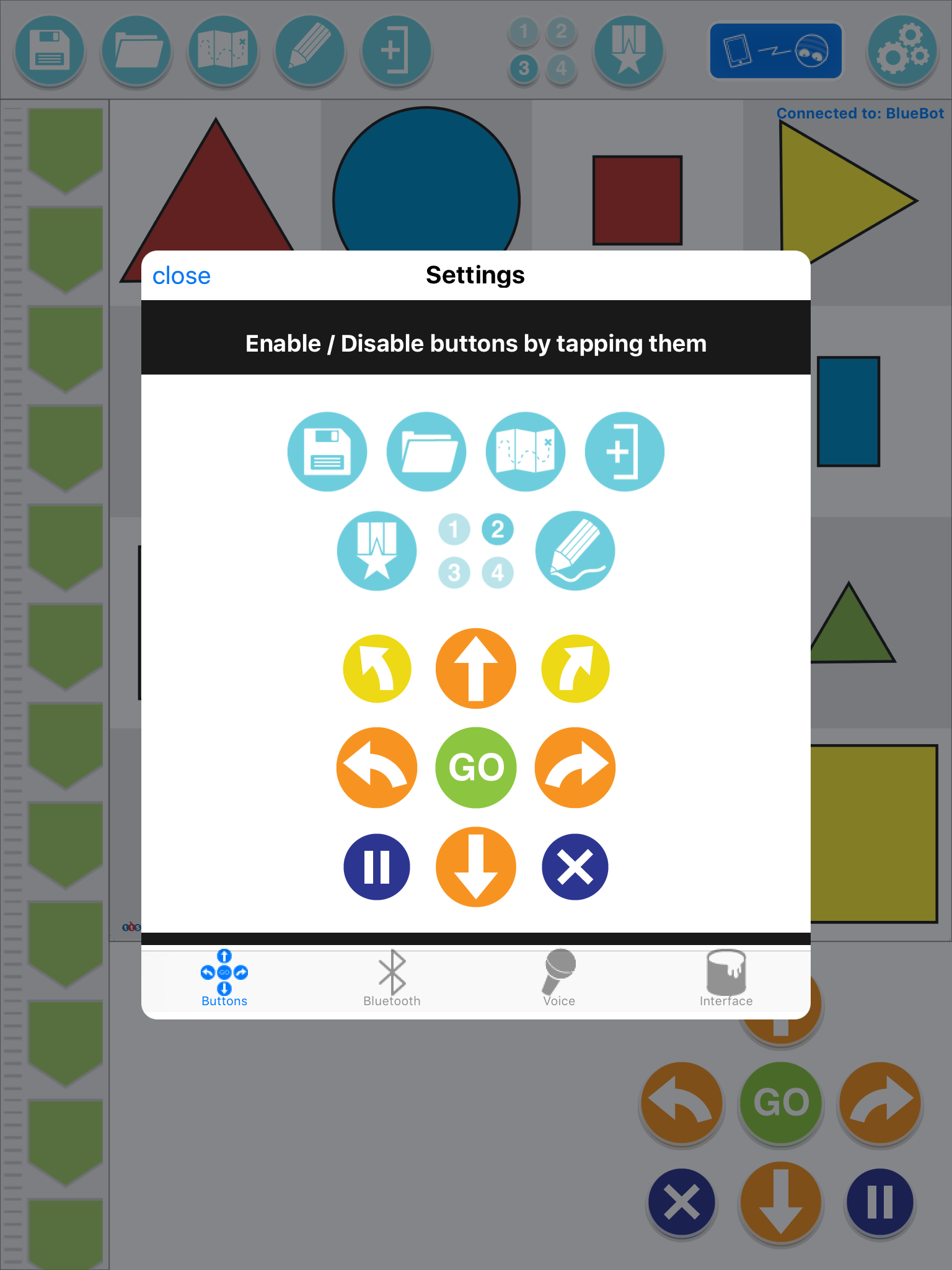
Task: Switch to the Voice tab
Action: point(559,979)
